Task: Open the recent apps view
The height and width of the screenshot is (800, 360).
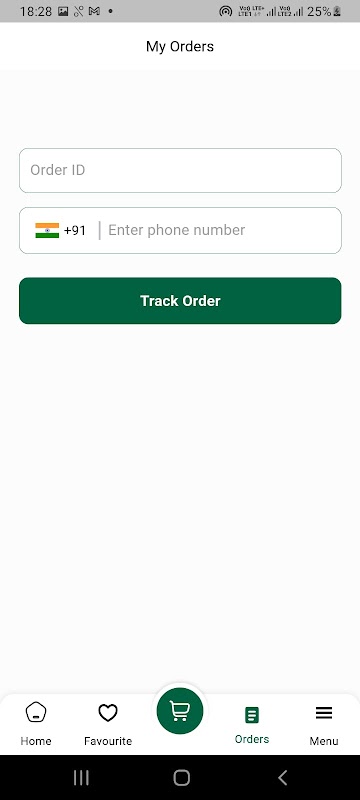Action: coord(81,778)
